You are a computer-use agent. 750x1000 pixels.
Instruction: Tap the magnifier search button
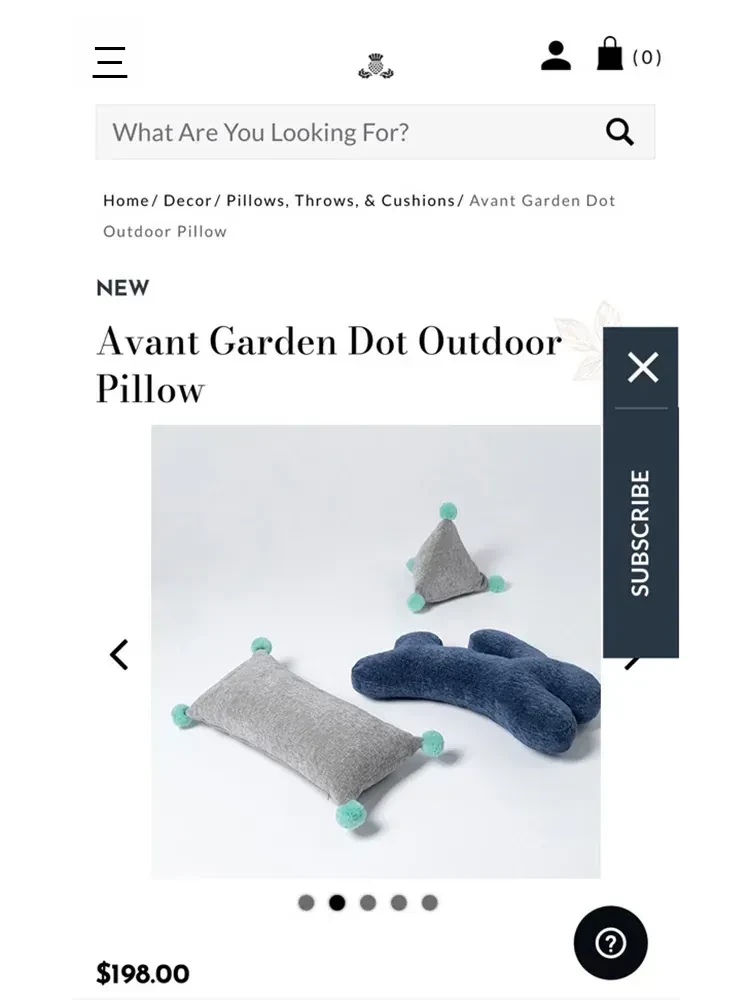pyautogui.click(x=620, y=132)
